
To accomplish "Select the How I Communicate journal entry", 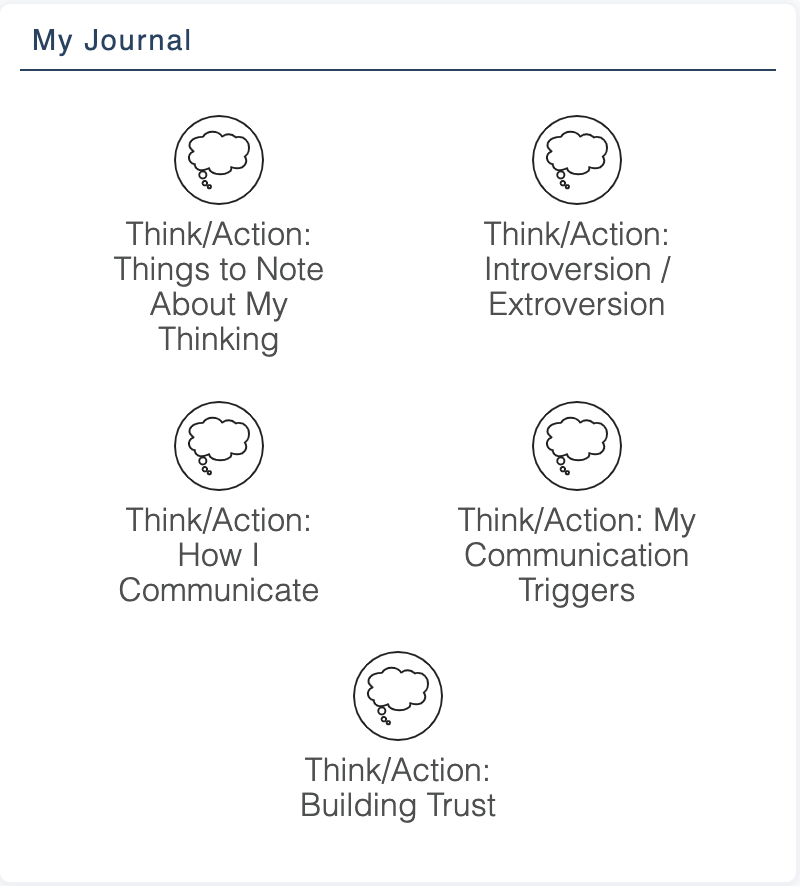I will (x=219, y=446).
